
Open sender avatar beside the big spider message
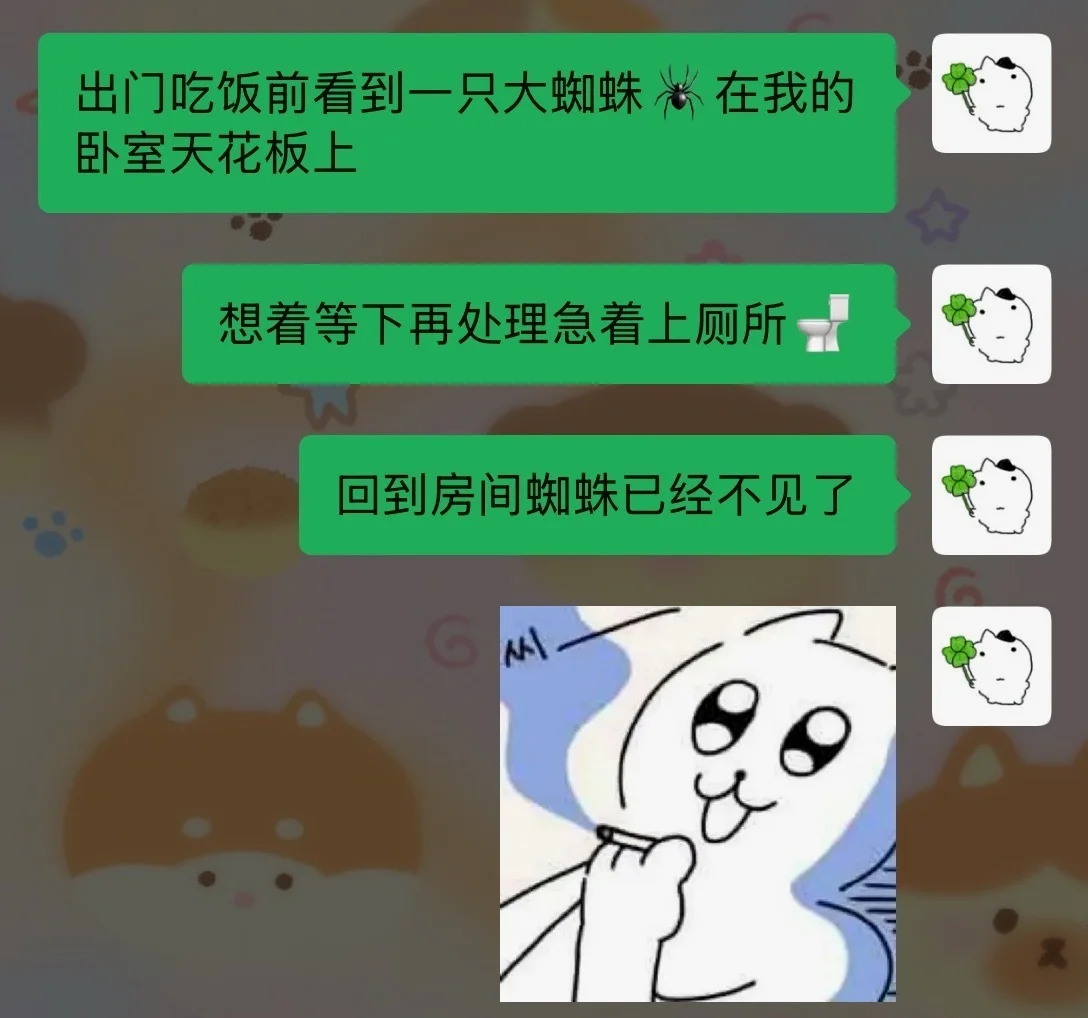click(991, 93)
